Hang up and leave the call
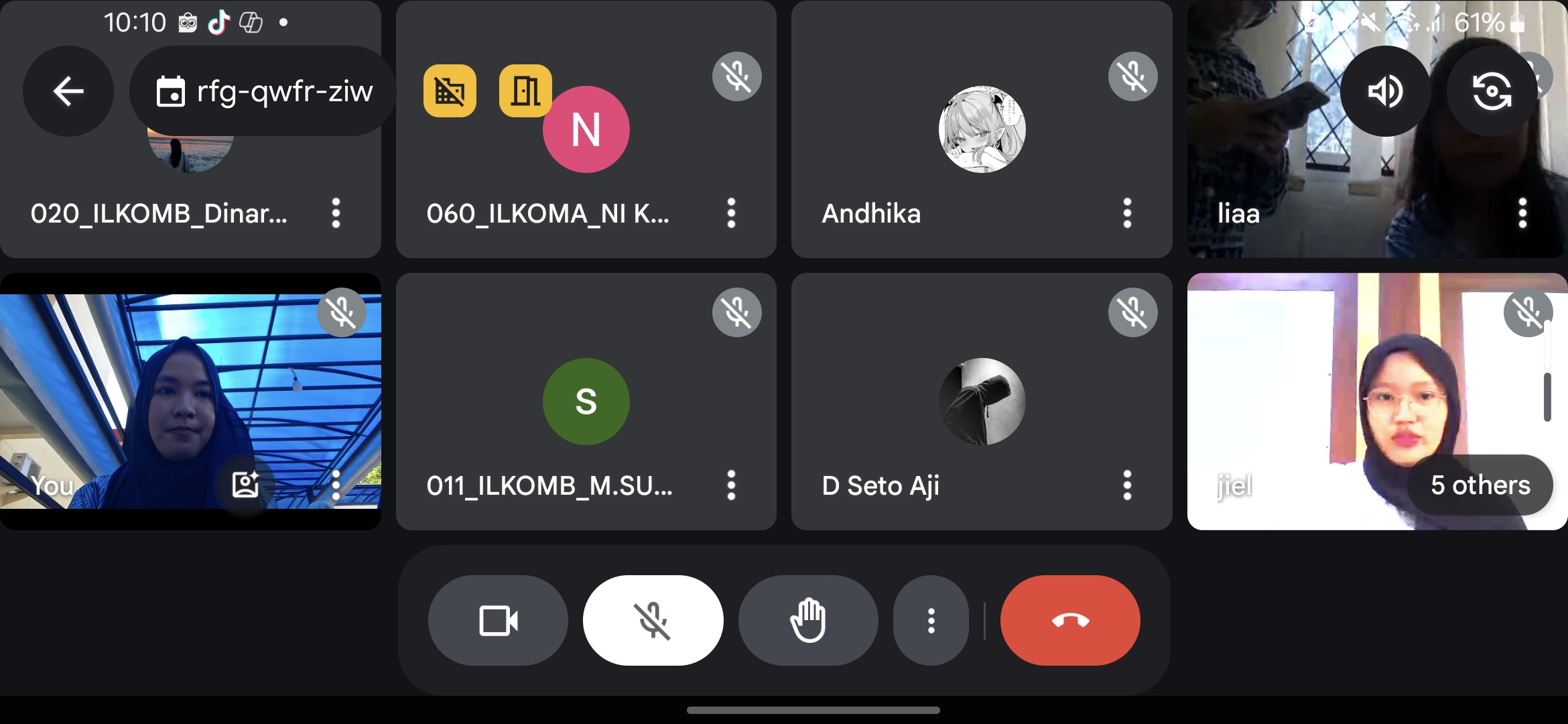 [x=1070, y=621]
